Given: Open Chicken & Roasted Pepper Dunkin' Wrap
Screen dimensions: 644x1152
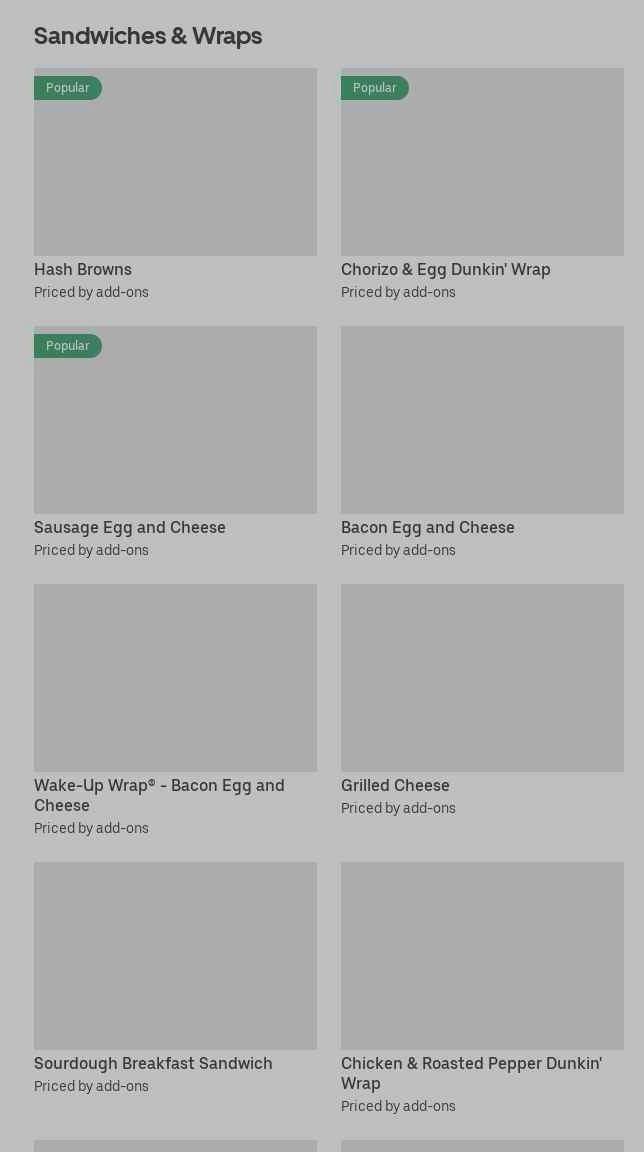Looking at the screenshot, I should pyautogui.click(x=482, y=988).
